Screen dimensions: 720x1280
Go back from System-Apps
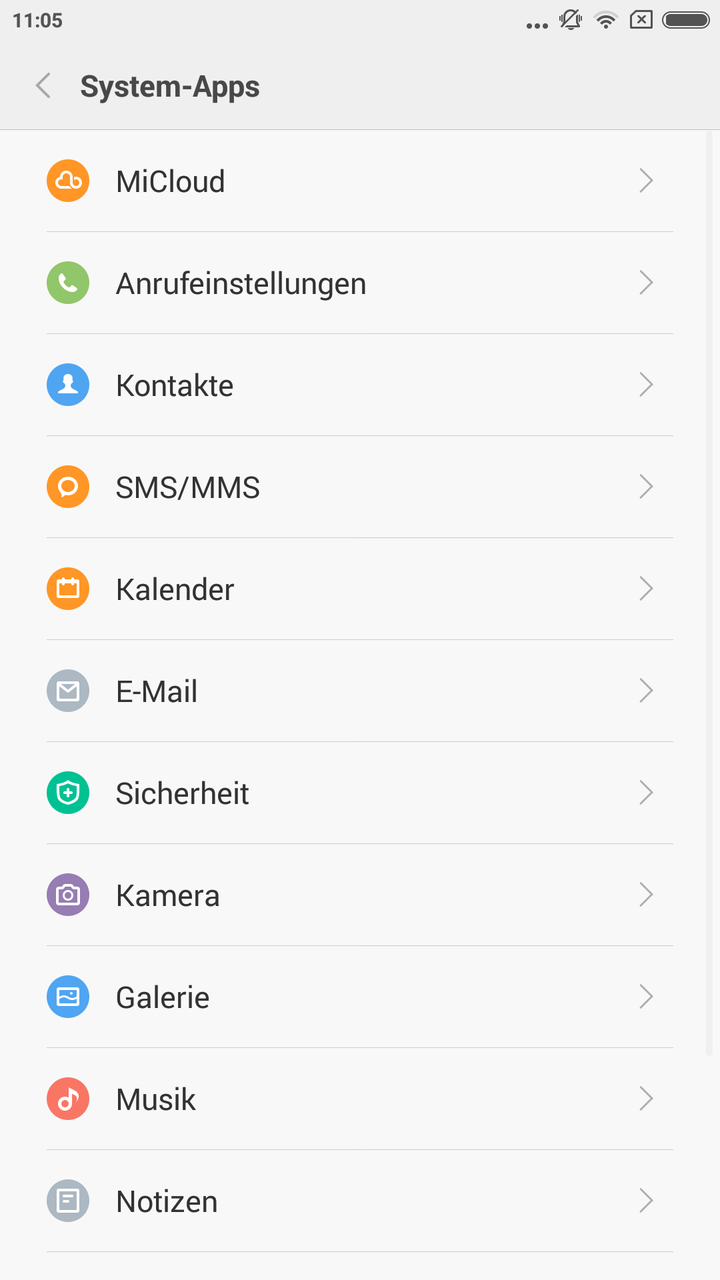click(x=43, y=86)
